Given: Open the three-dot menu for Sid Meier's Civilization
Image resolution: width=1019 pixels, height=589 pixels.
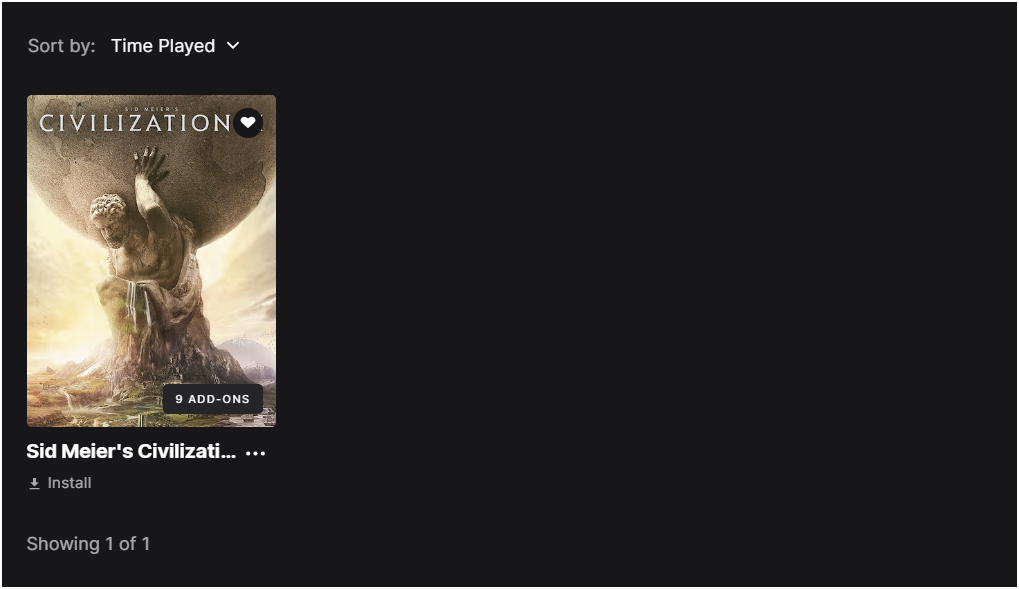Looking at the screenshot, I should [x=256, y=453].
